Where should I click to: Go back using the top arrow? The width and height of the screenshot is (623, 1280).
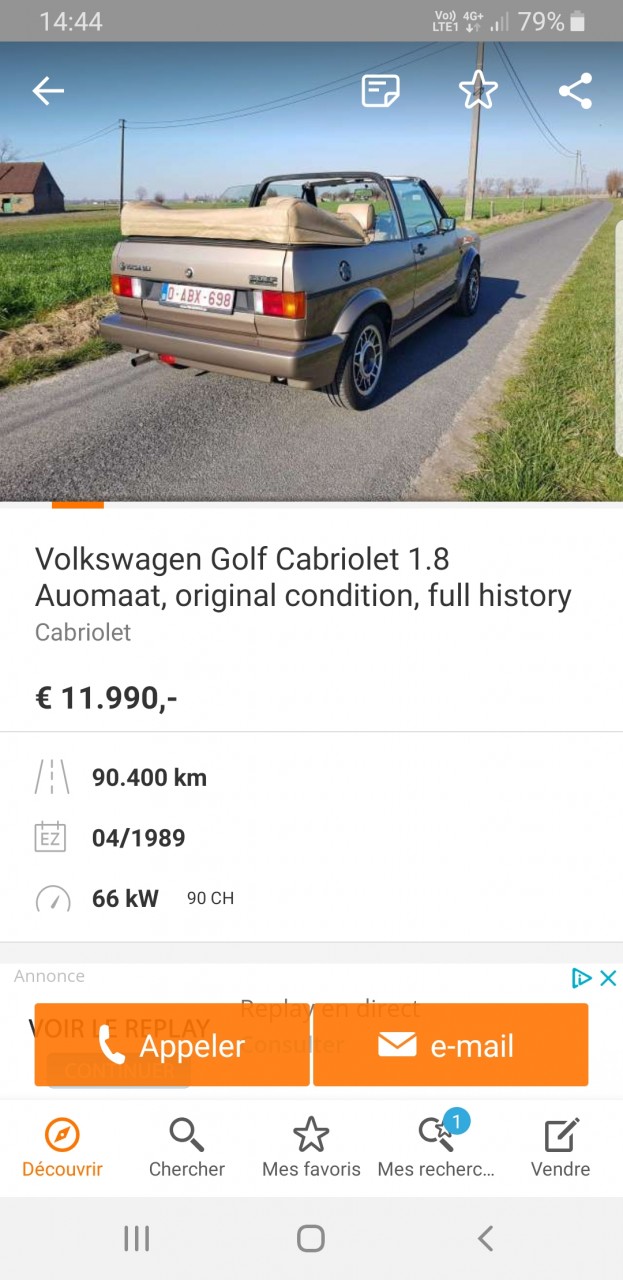[48, 91]
